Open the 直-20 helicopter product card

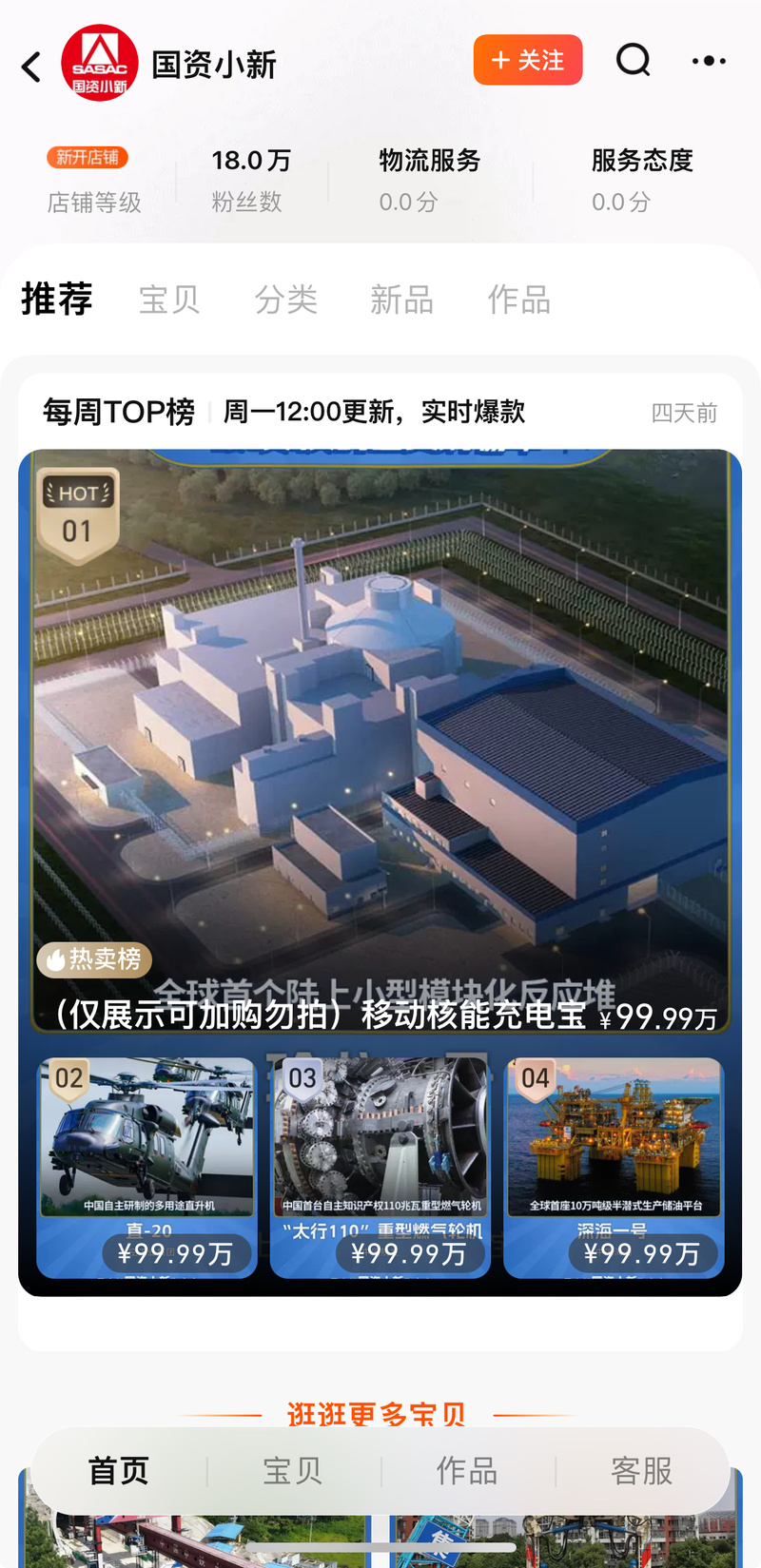146,1168
